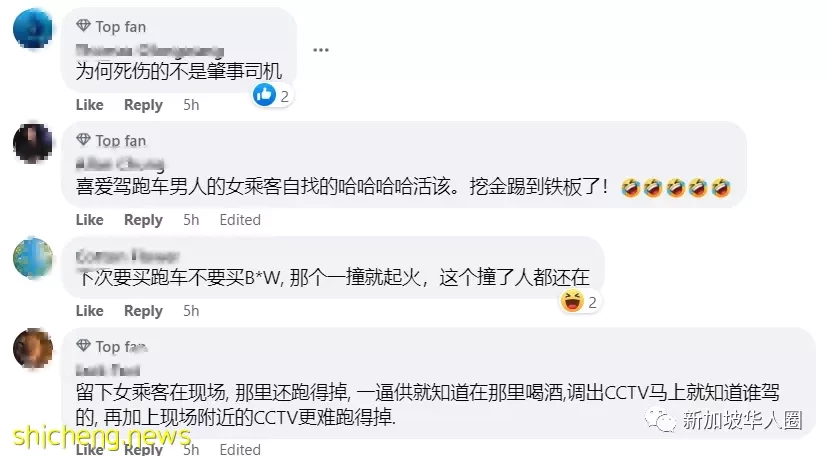This screenshot has height=456, width=829.
Task: View the thumbs-up reactions on the first comment
Action: point(271,95)
